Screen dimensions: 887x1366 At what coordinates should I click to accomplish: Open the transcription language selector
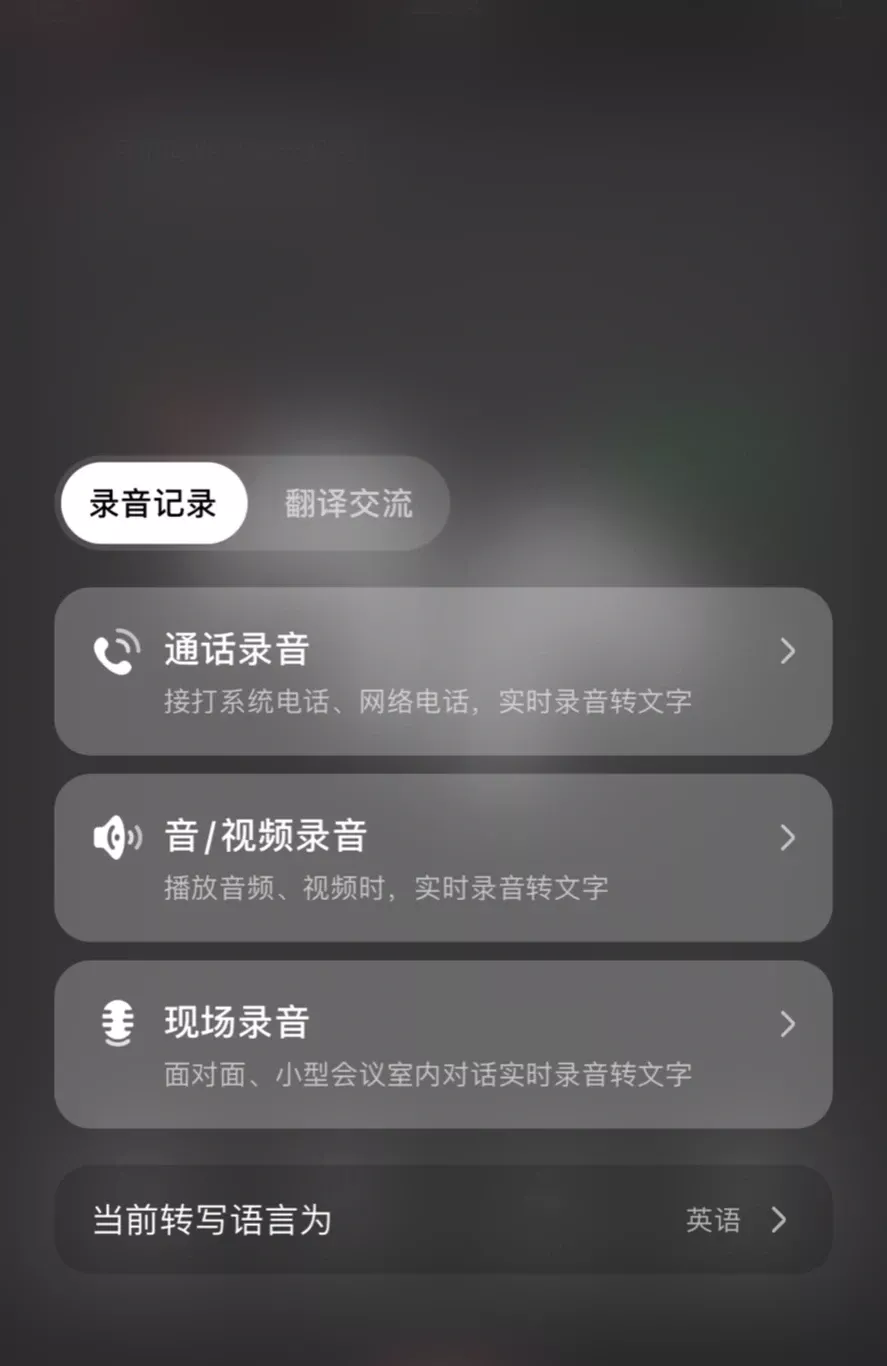coord(443,1220)
